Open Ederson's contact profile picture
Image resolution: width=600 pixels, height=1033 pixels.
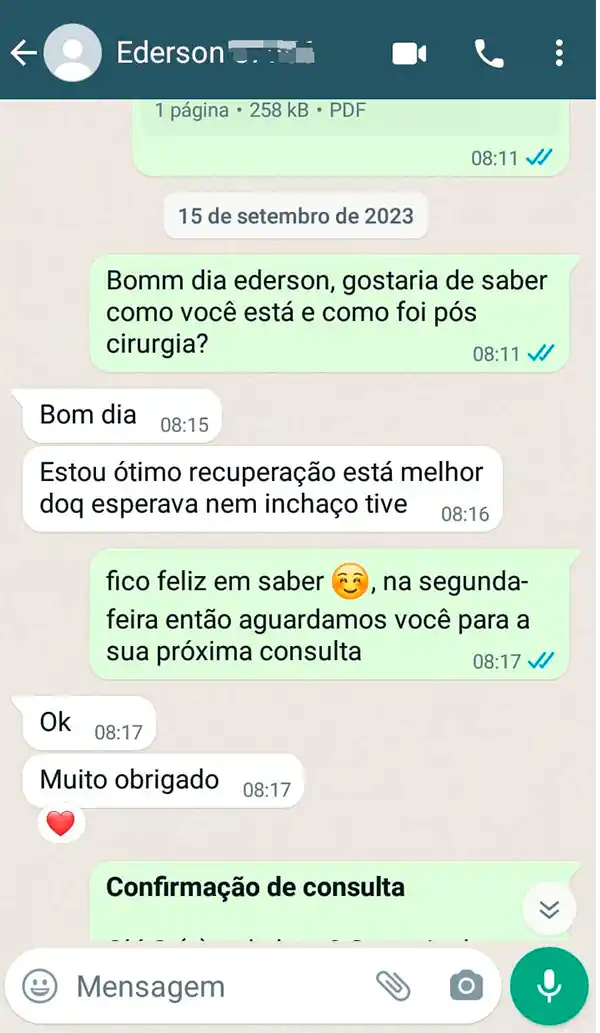(73, 53)
